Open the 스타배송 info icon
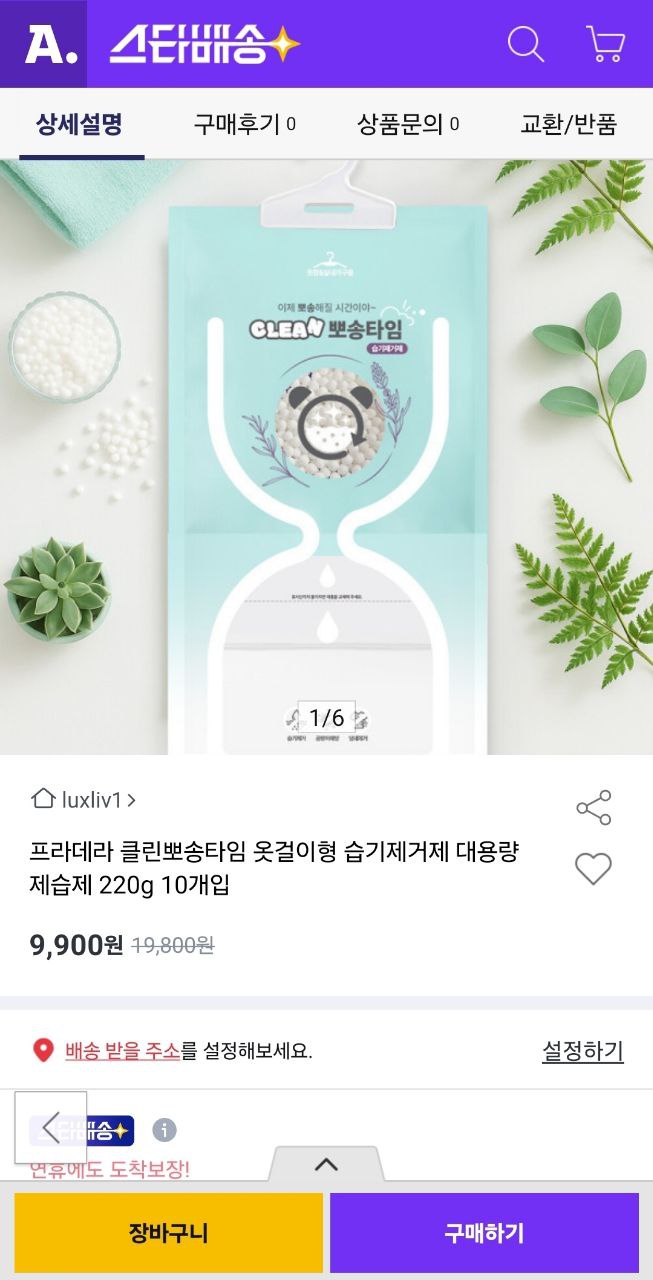The width and height of the screenshot is (653, 1280). click(164, 1130)
